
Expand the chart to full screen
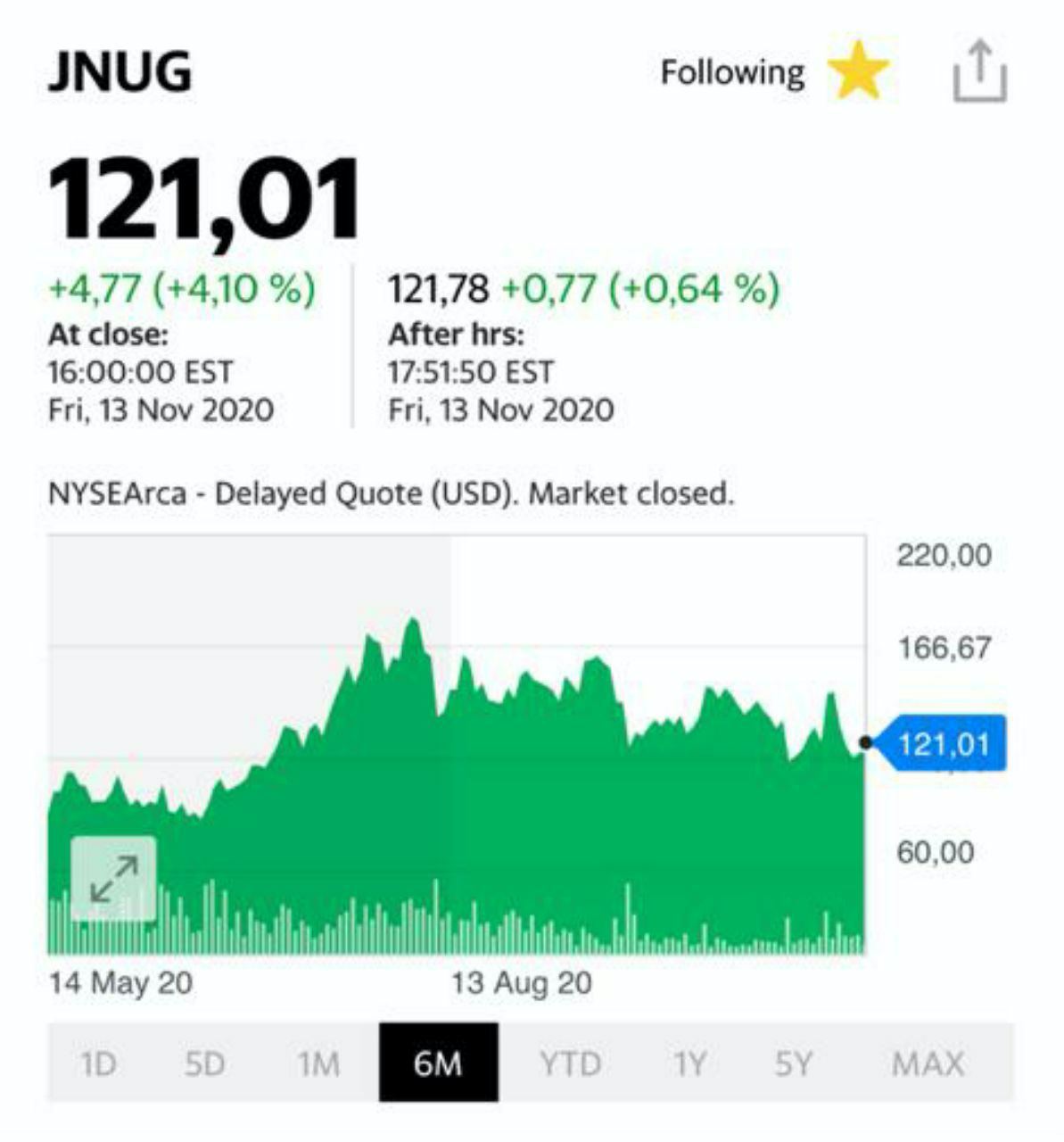click(x=113, y=878)
